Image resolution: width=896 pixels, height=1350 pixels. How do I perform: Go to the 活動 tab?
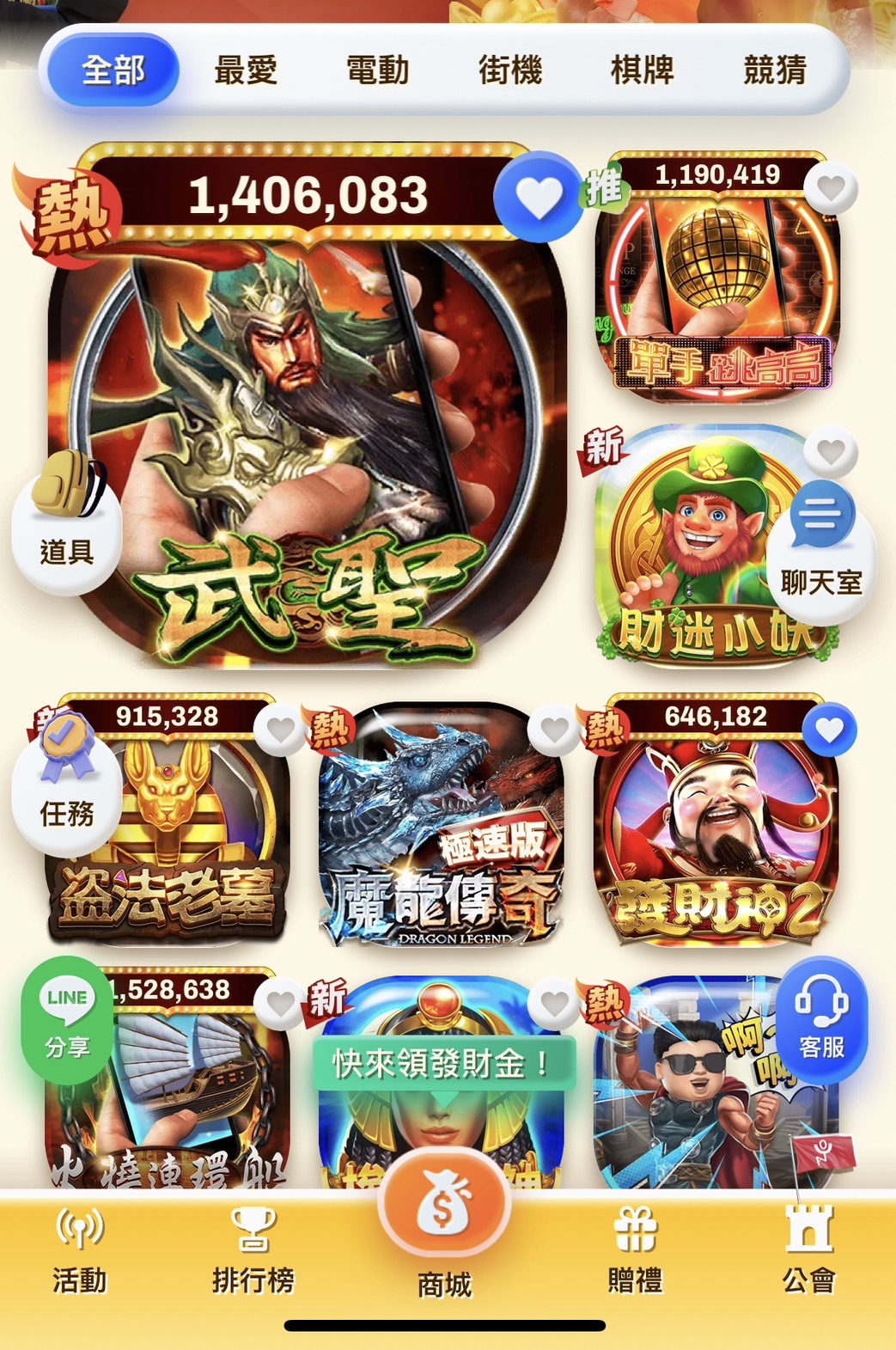tap(80, 1251)
